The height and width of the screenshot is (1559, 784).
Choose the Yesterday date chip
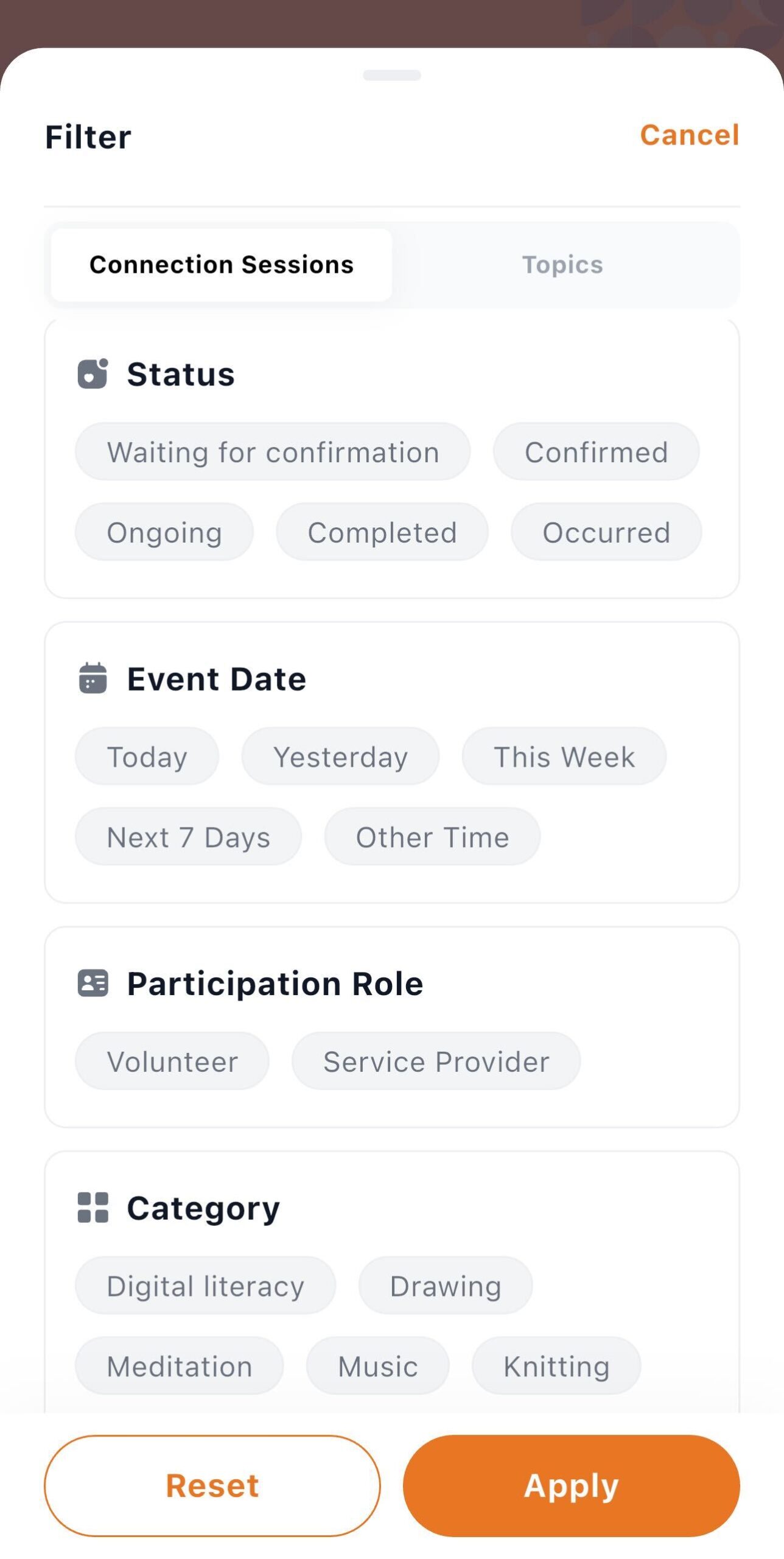click(x=340, y=756)
